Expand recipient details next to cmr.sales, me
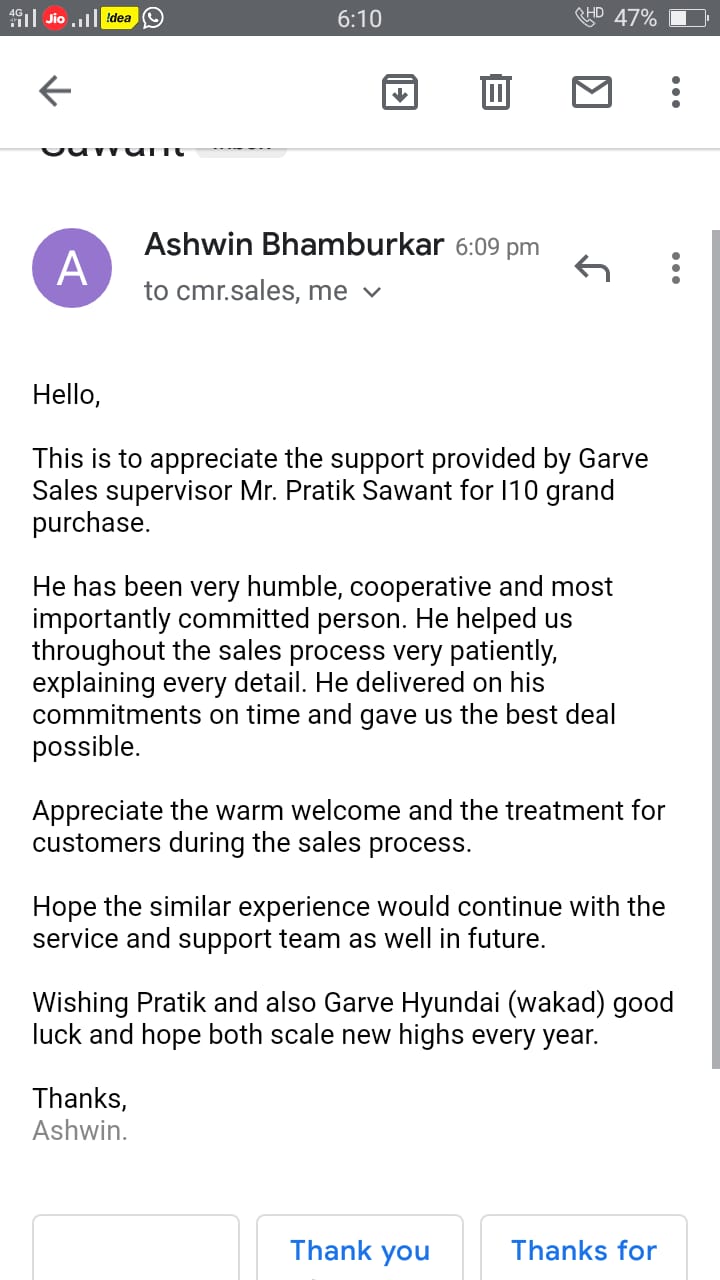The image size is (720, 1280). [372, 292]
